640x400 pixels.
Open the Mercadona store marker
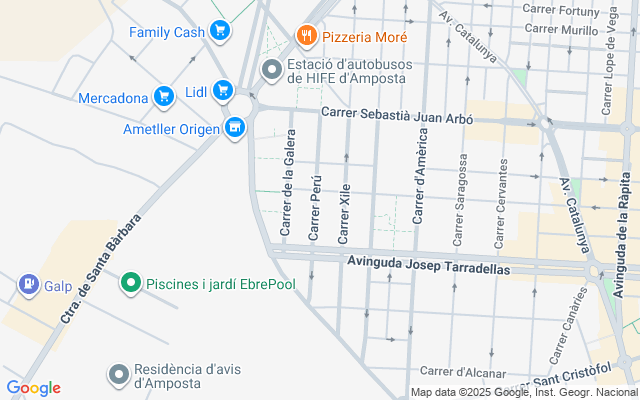tap(164, 98)
